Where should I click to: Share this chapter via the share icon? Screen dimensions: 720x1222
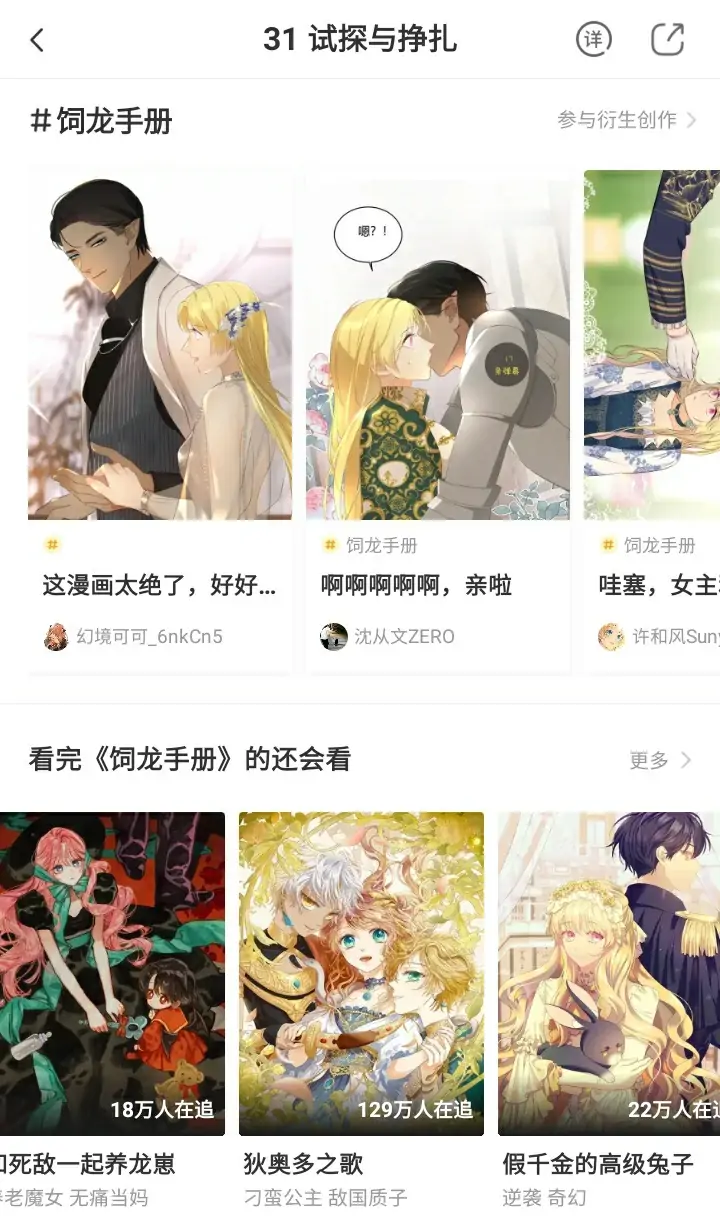click(667, 40)
